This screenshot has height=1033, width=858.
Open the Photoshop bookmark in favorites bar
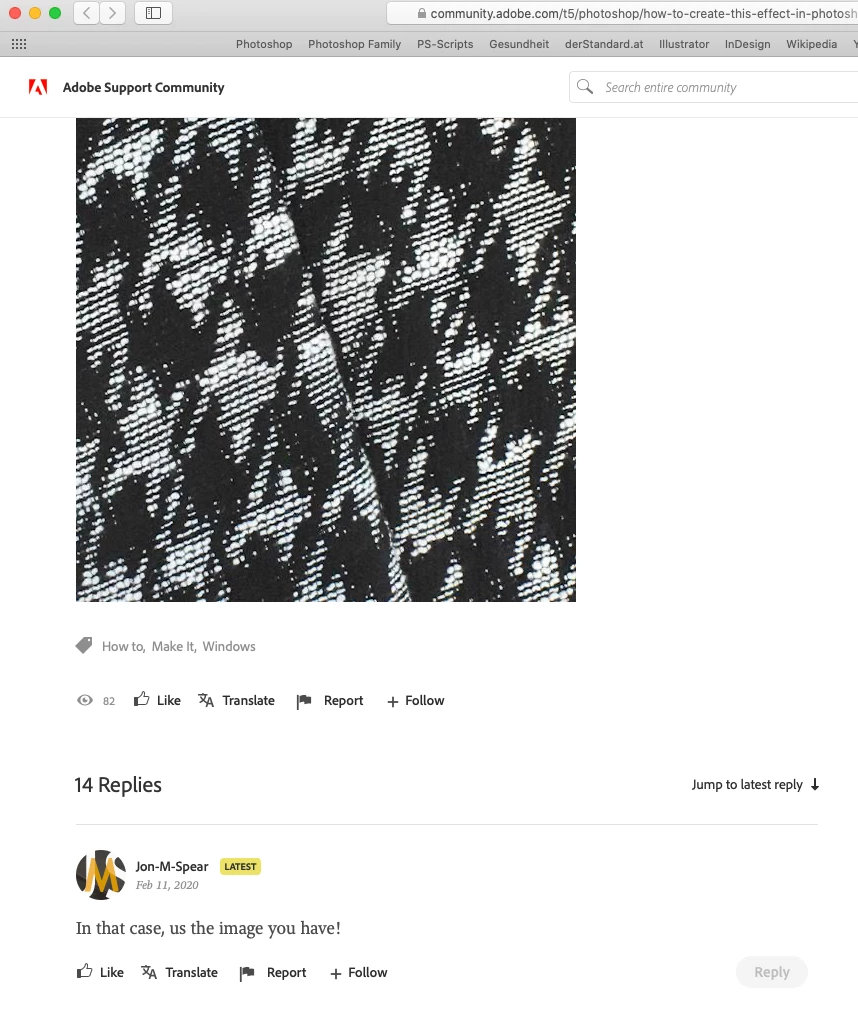[x=264, y=44]
